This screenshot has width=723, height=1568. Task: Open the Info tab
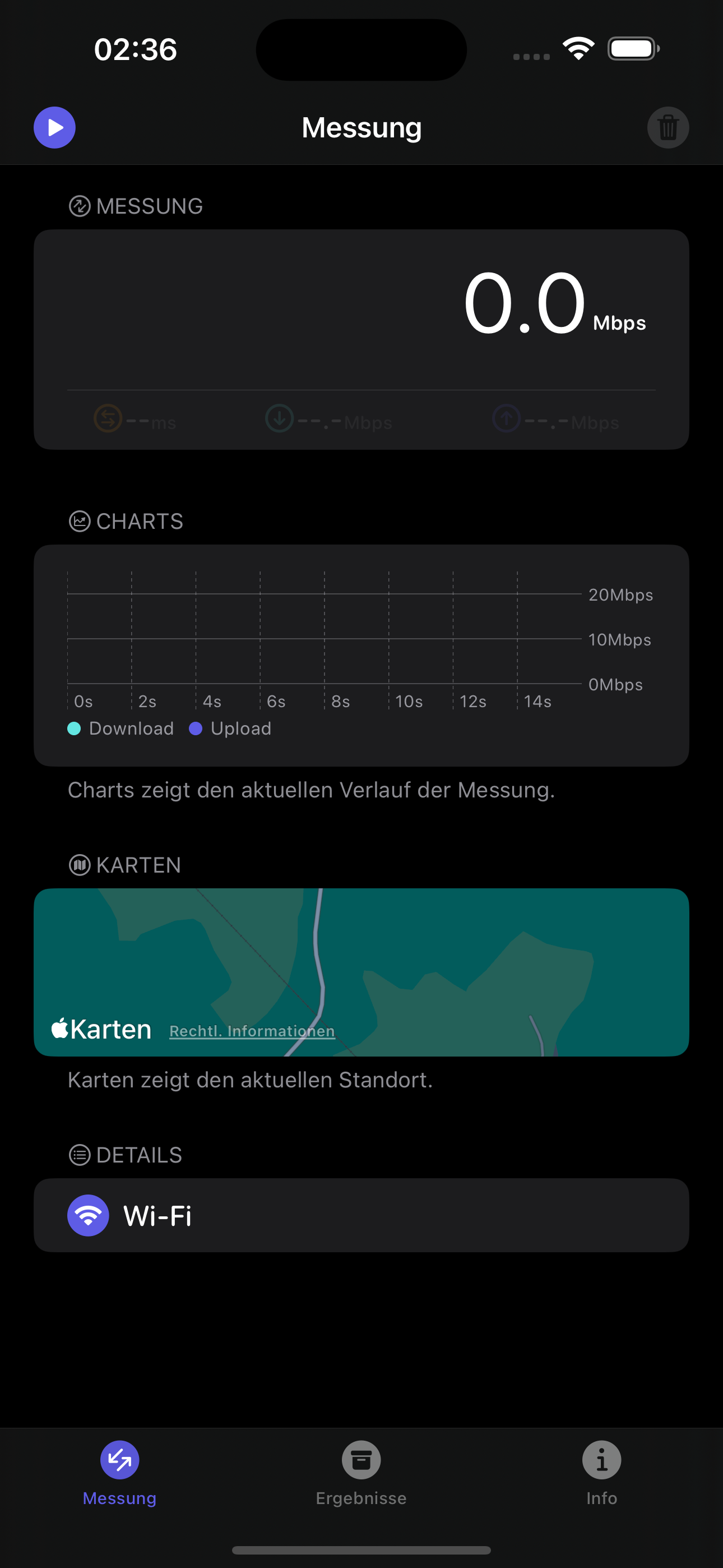pyautogui.click(x=601, y=1471)
